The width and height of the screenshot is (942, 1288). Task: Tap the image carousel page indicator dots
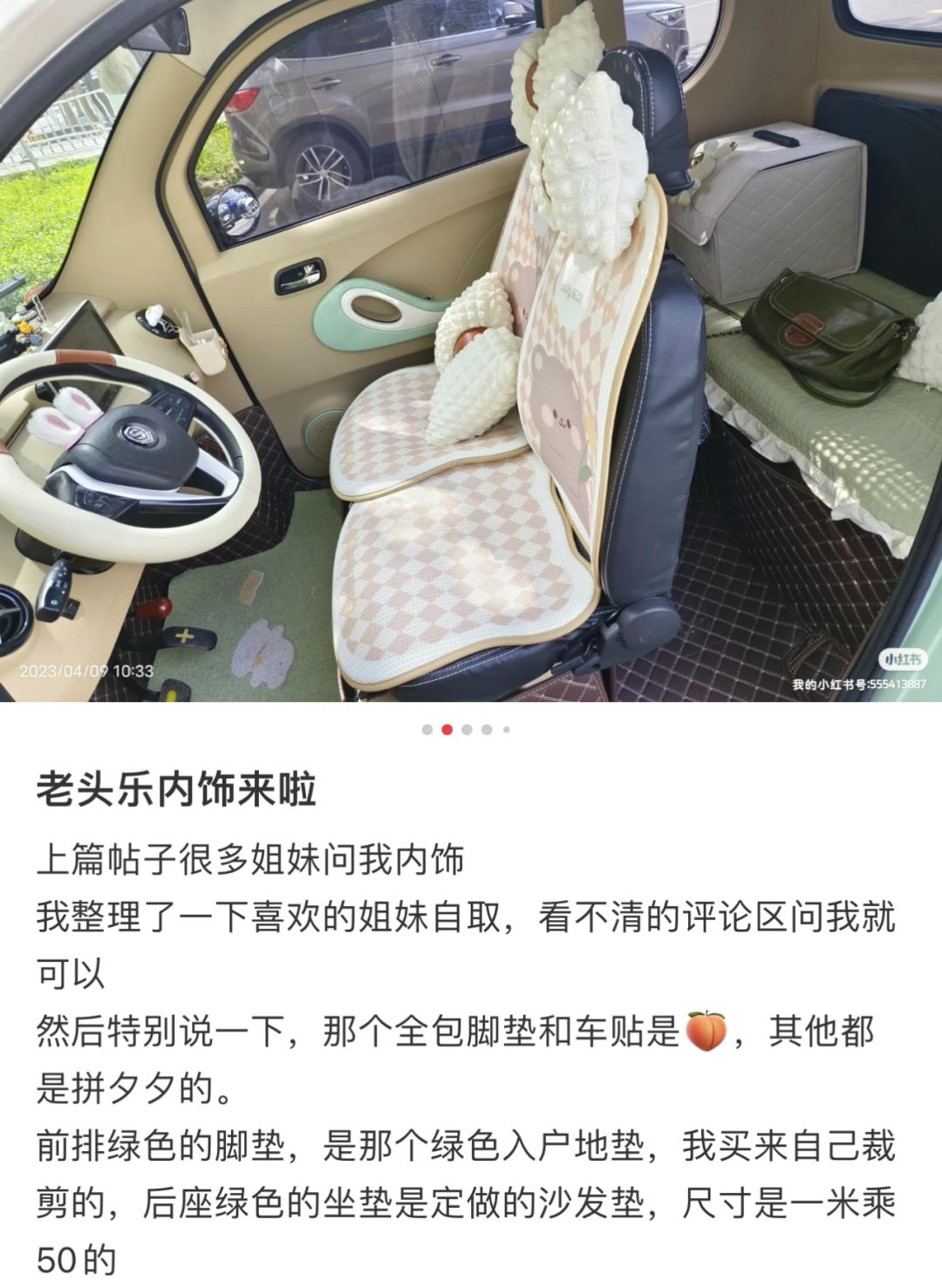pos(467,730)
